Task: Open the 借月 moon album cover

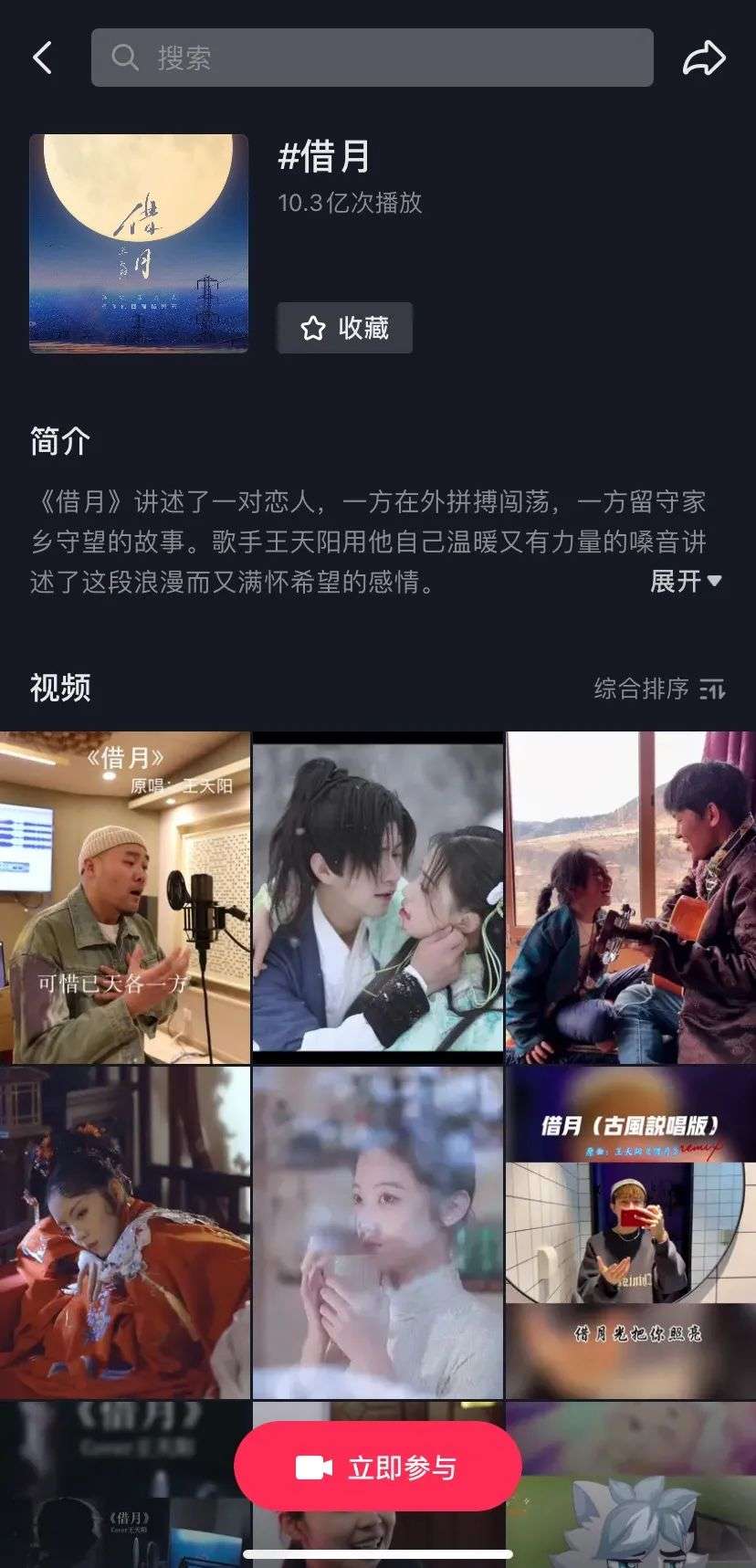Action: 139,243
